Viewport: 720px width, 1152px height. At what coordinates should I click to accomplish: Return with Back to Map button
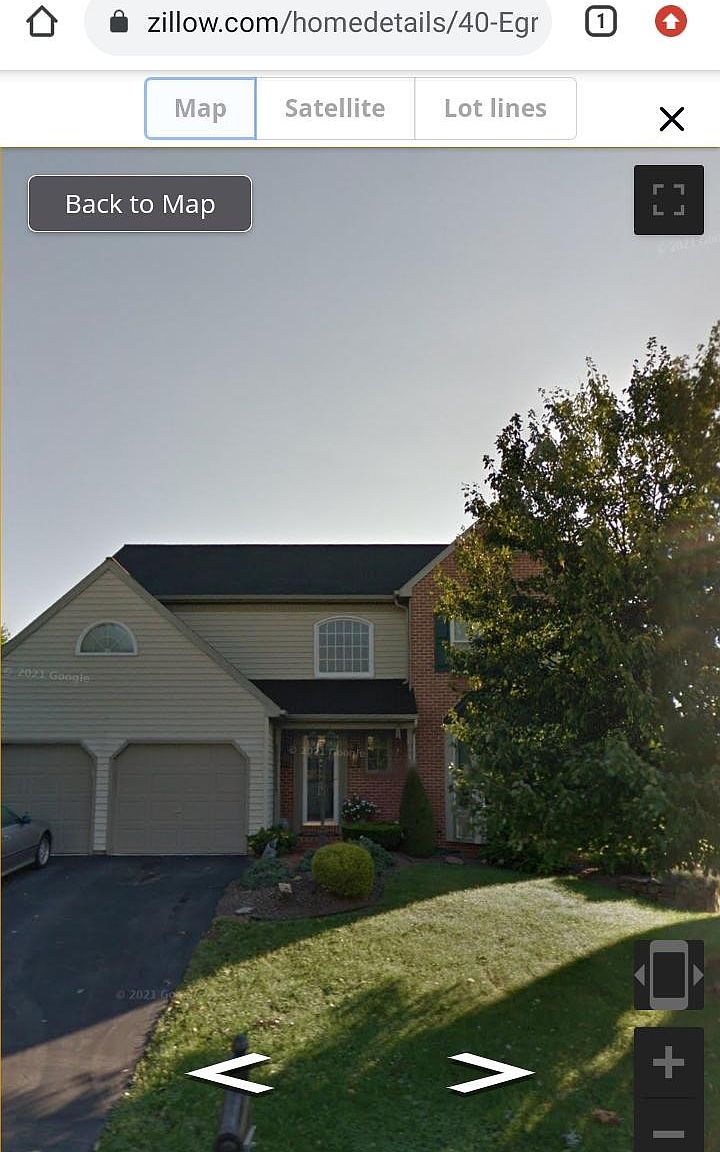(140, 204)
